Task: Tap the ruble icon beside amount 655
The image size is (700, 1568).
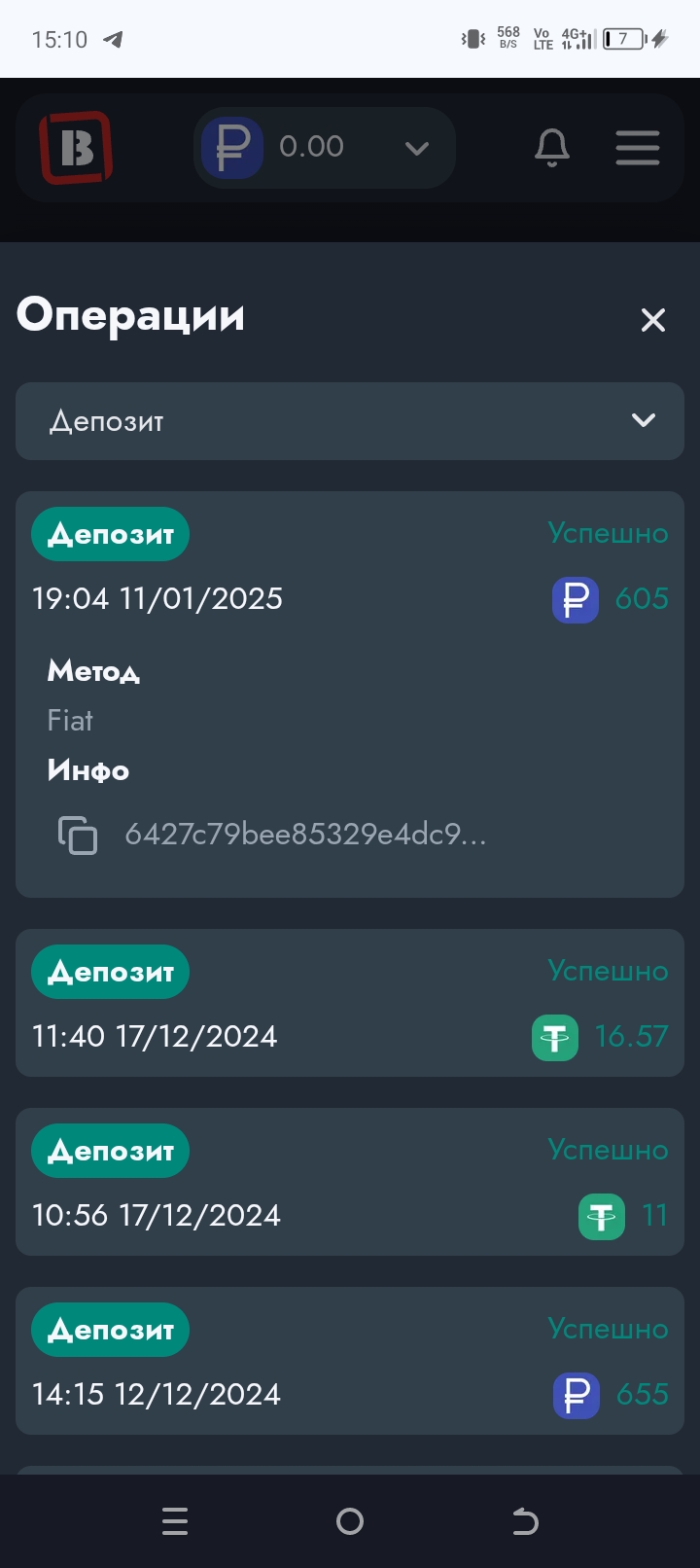Action: pyautogui.click(x=576, y=1395)
